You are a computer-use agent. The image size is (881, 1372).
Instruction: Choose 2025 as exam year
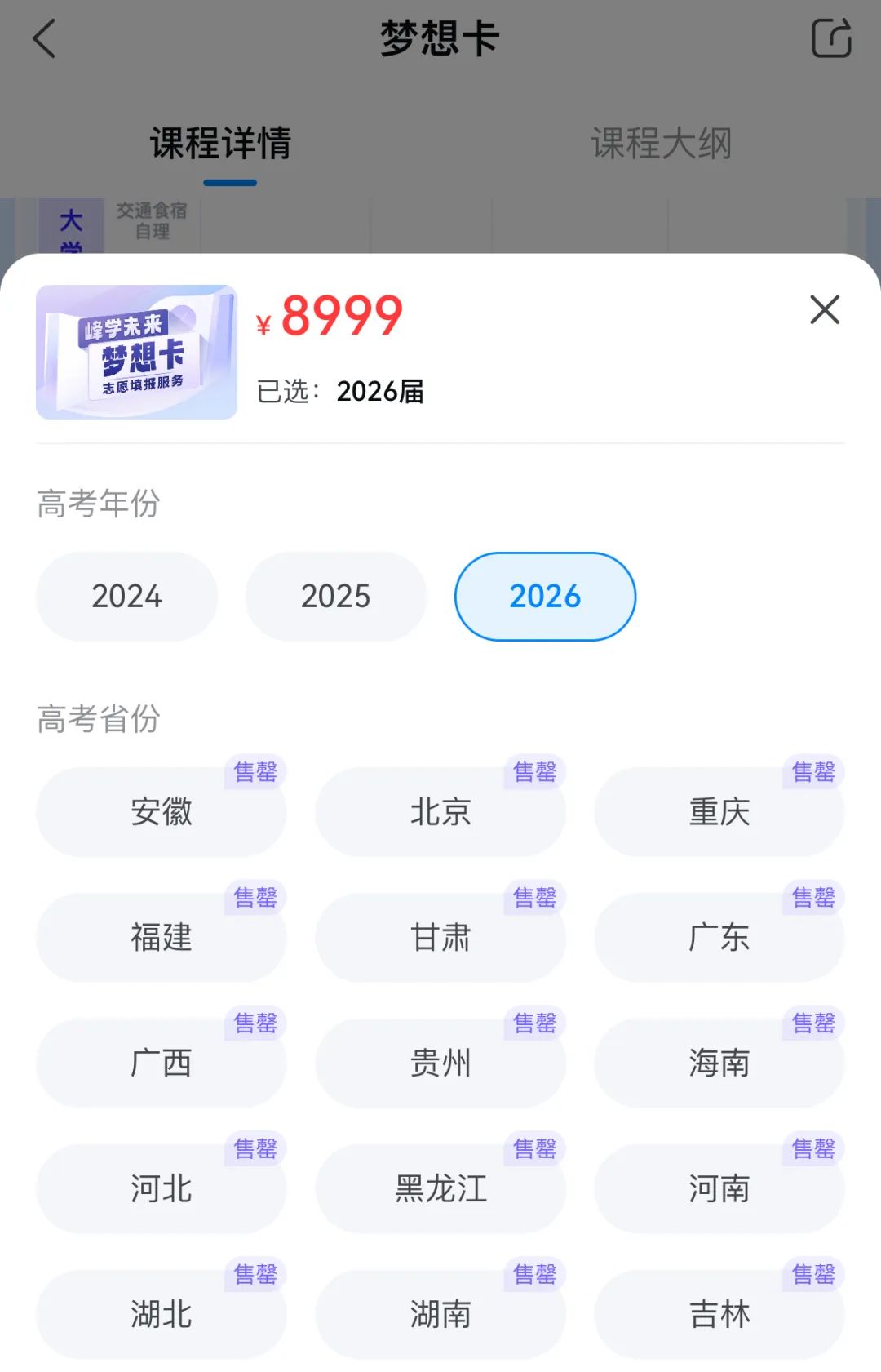click(335, 597)
